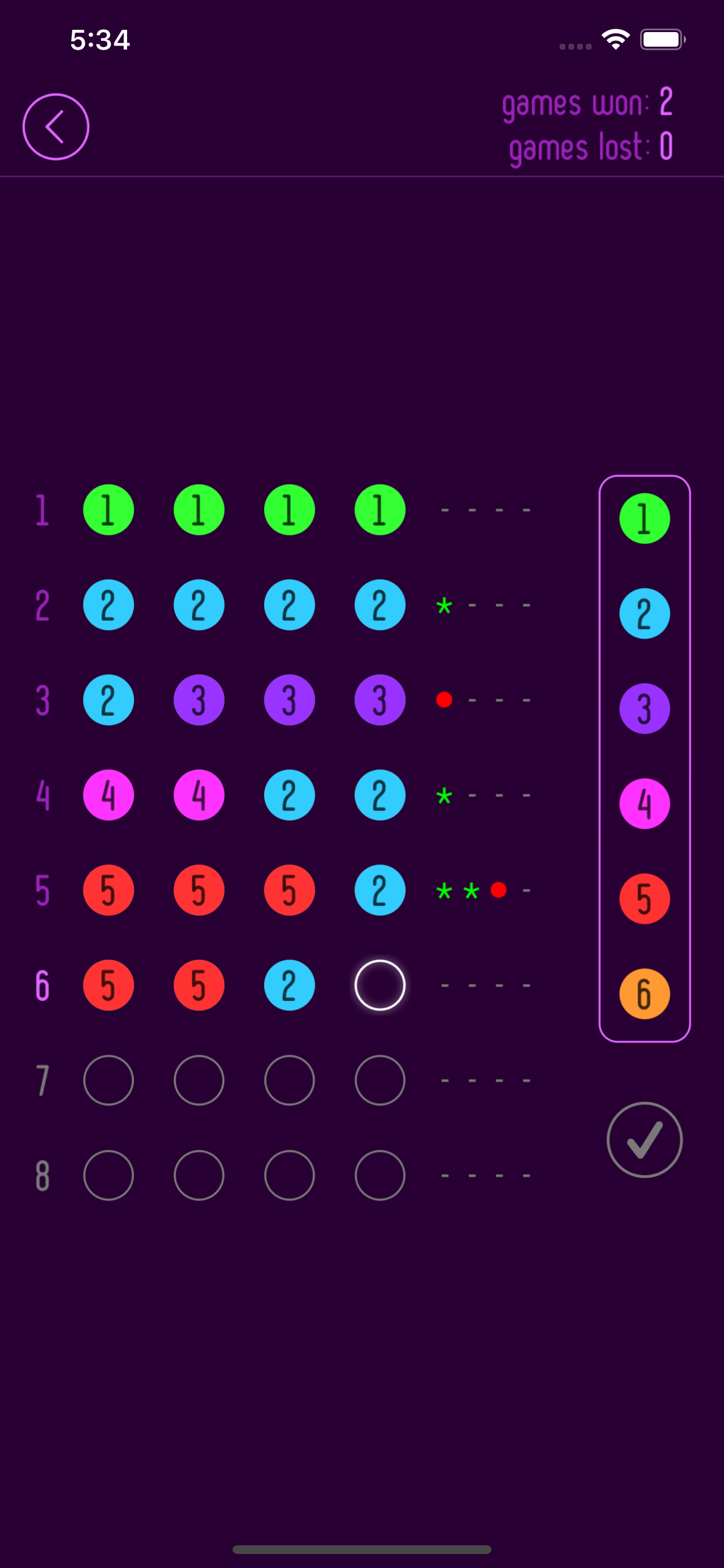Viewport: 724px width, 1568px height.
Task: Tap the first green 1 peg in row 1
Action: pyautogui.click(x=108, y=509)
